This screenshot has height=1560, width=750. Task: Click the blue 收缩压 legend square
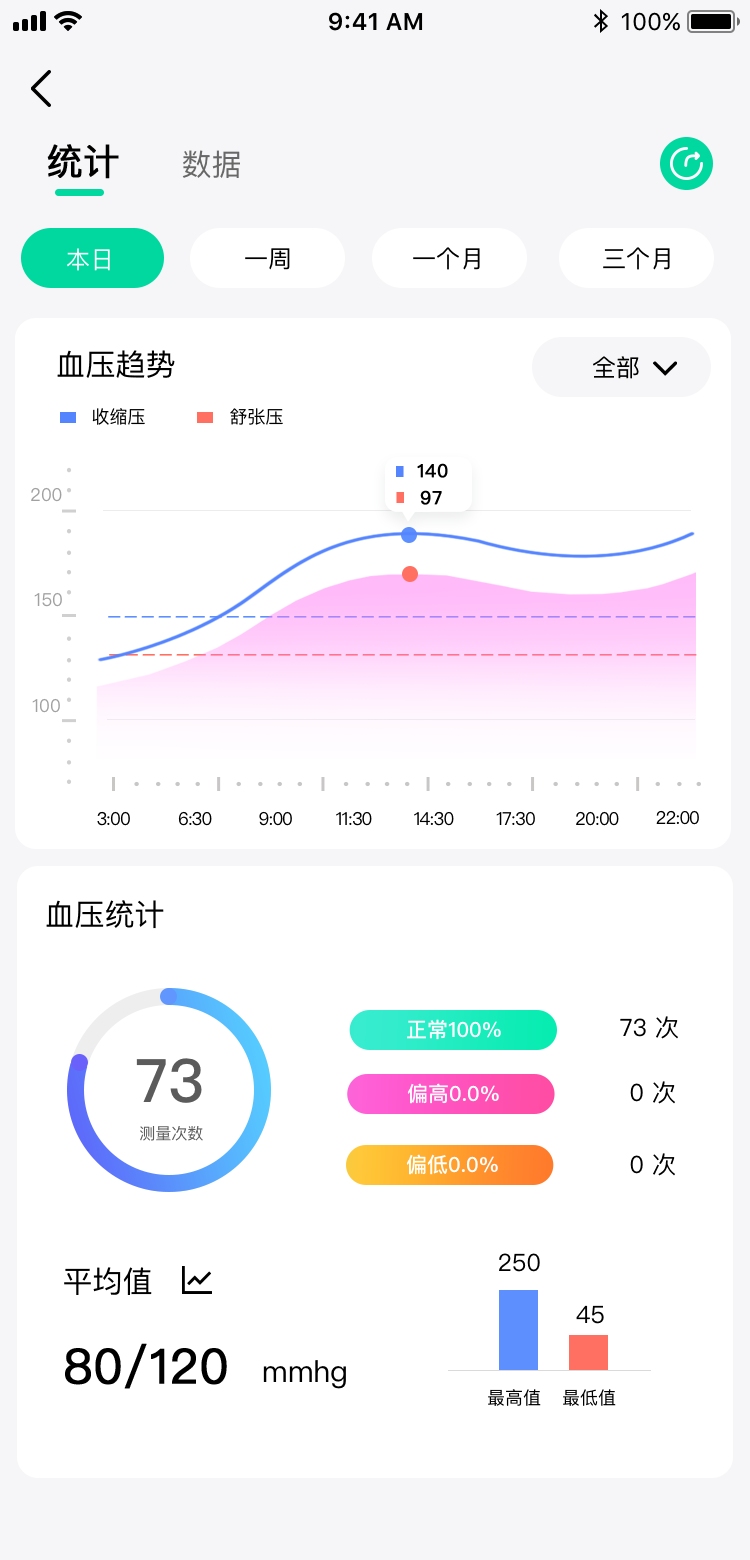(67, 416)
